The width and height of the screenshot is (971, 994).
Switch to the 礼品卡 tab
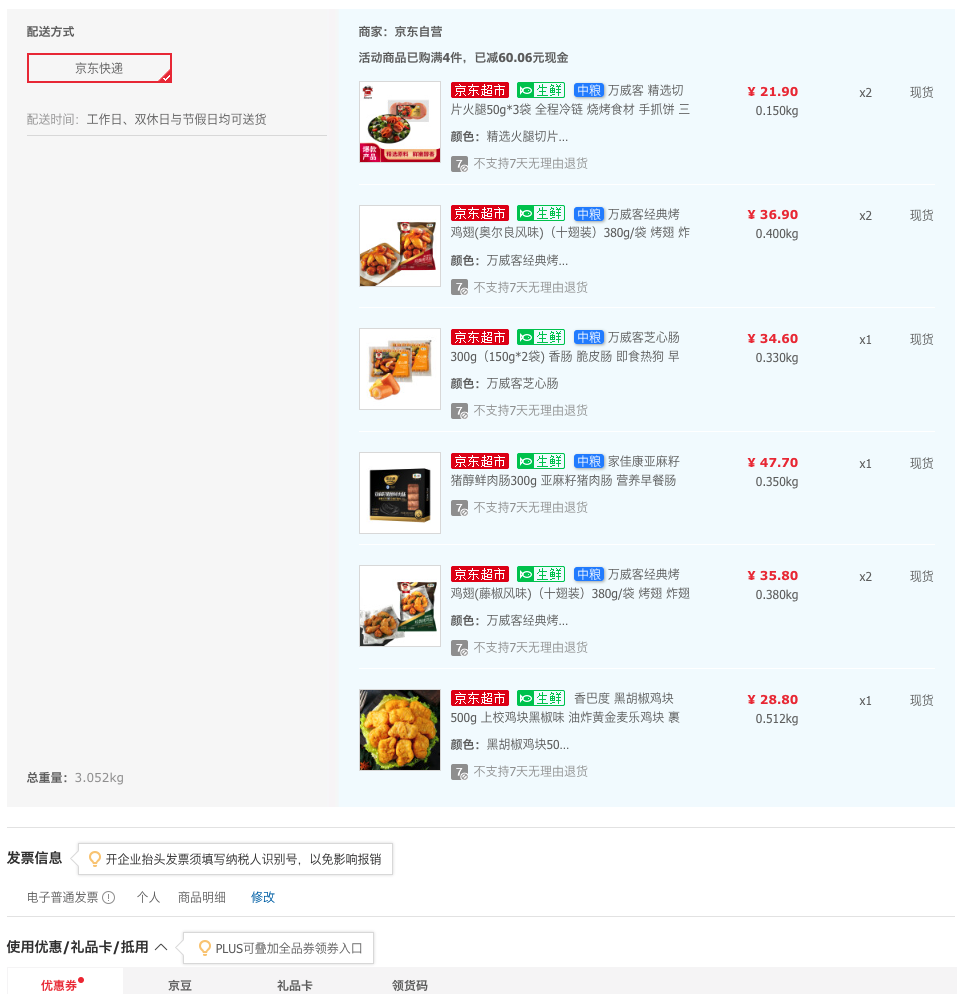(x=295, y=985)
